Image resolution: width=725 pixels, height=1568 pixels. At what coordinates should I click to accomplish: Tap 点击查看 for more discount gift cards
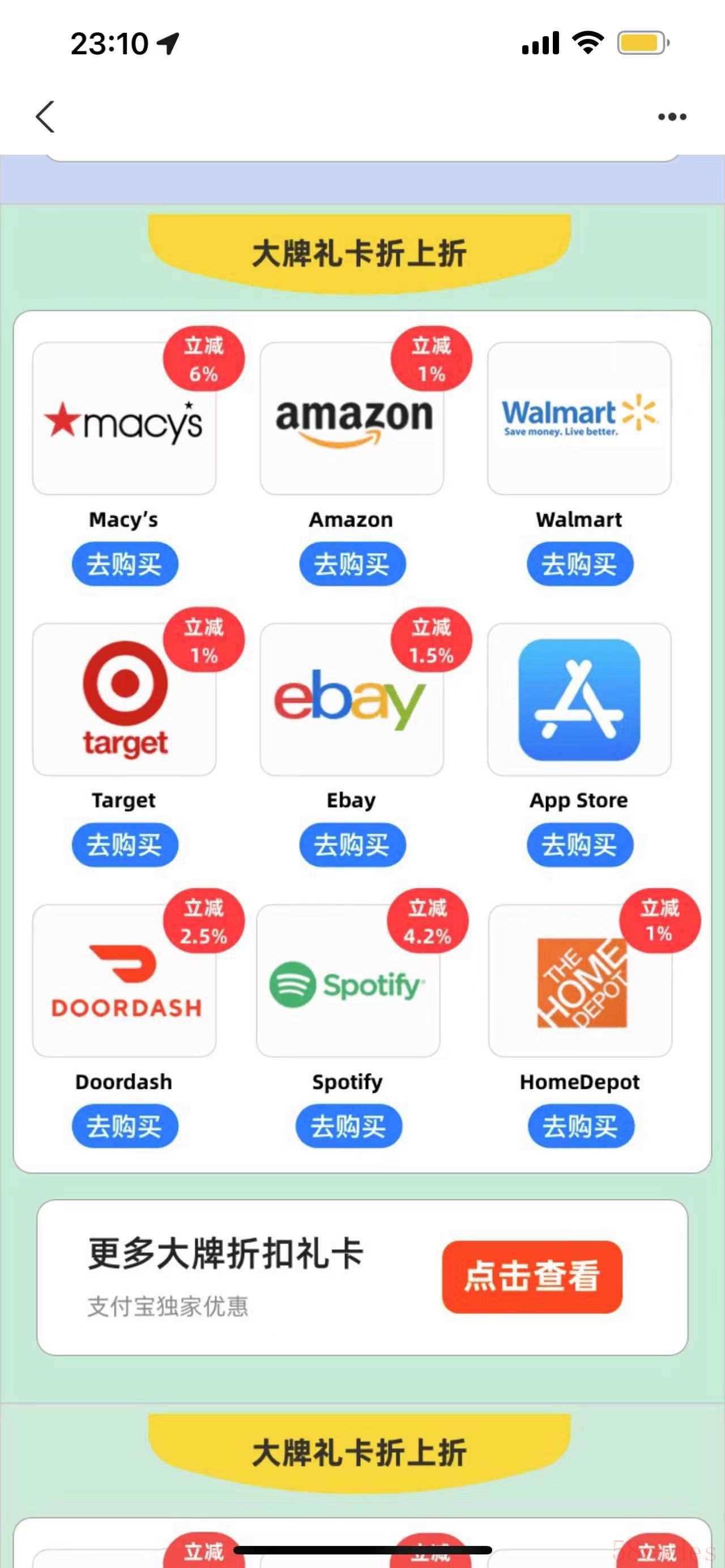click(532, 1276)
